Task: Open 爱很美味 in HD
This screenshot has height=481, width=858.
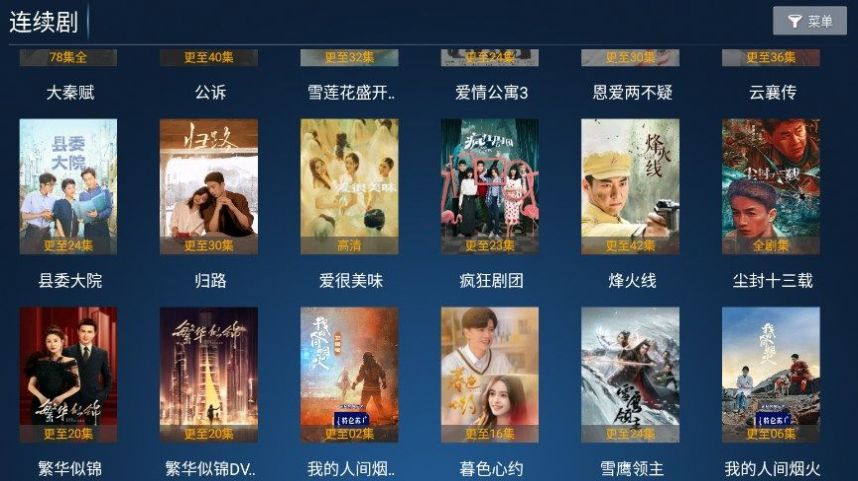Action: [x=350, y=186]
